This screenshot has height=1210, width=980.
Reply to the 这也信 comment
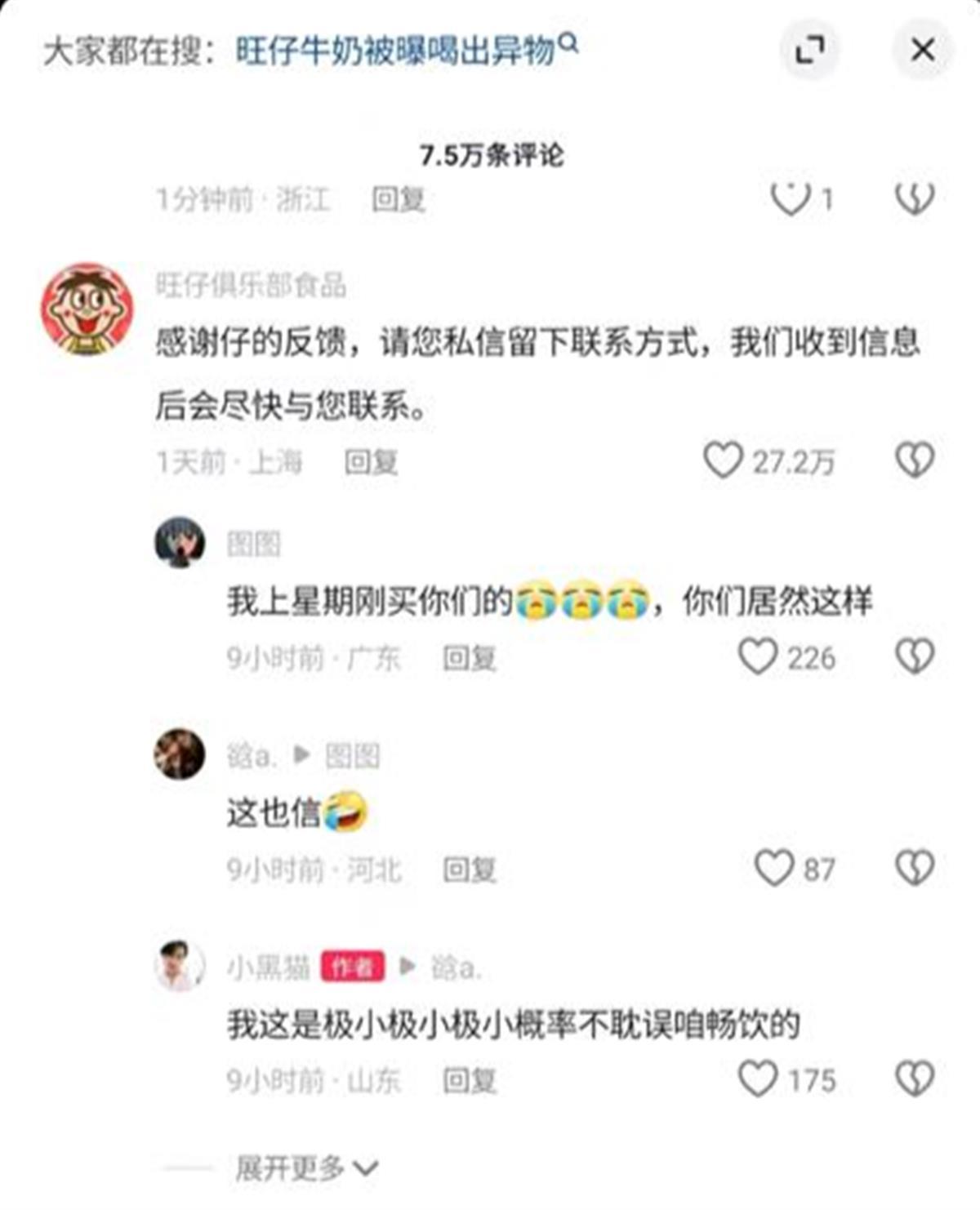click(469, 870)
